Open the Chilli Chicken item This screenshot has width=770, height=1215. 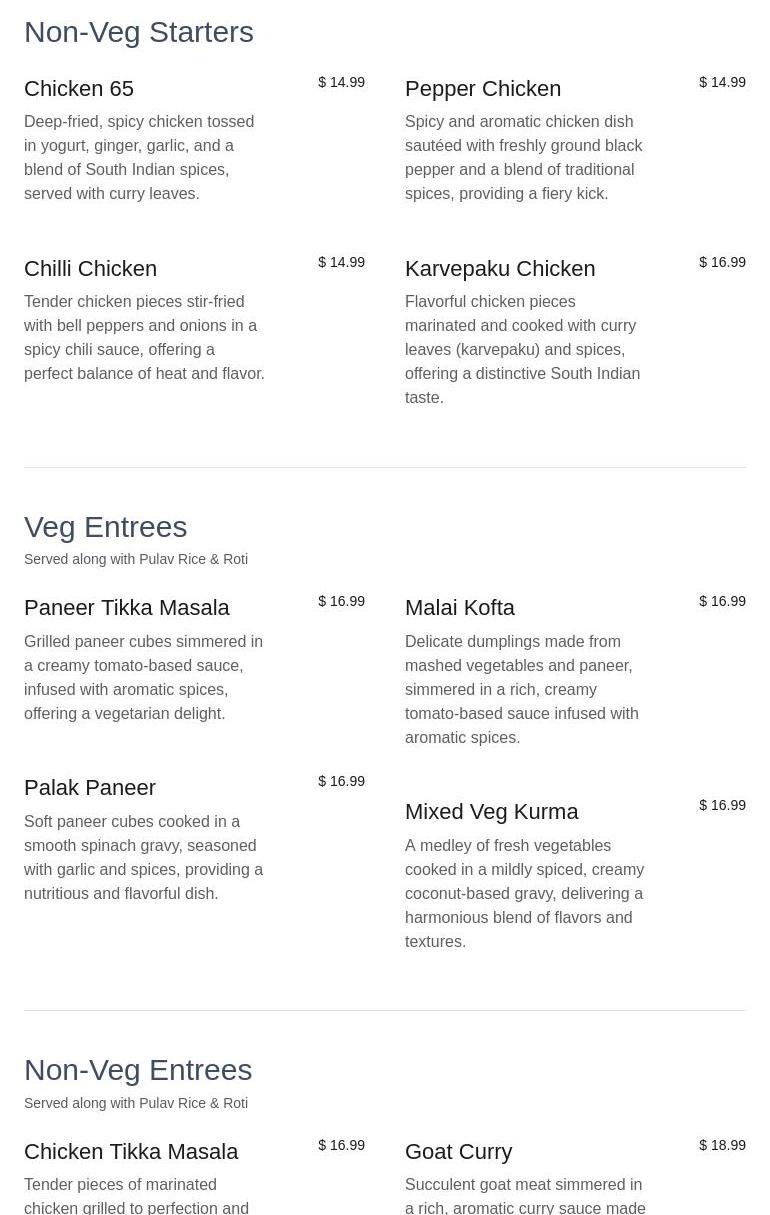pyautogui.click(x=91, y=269)
